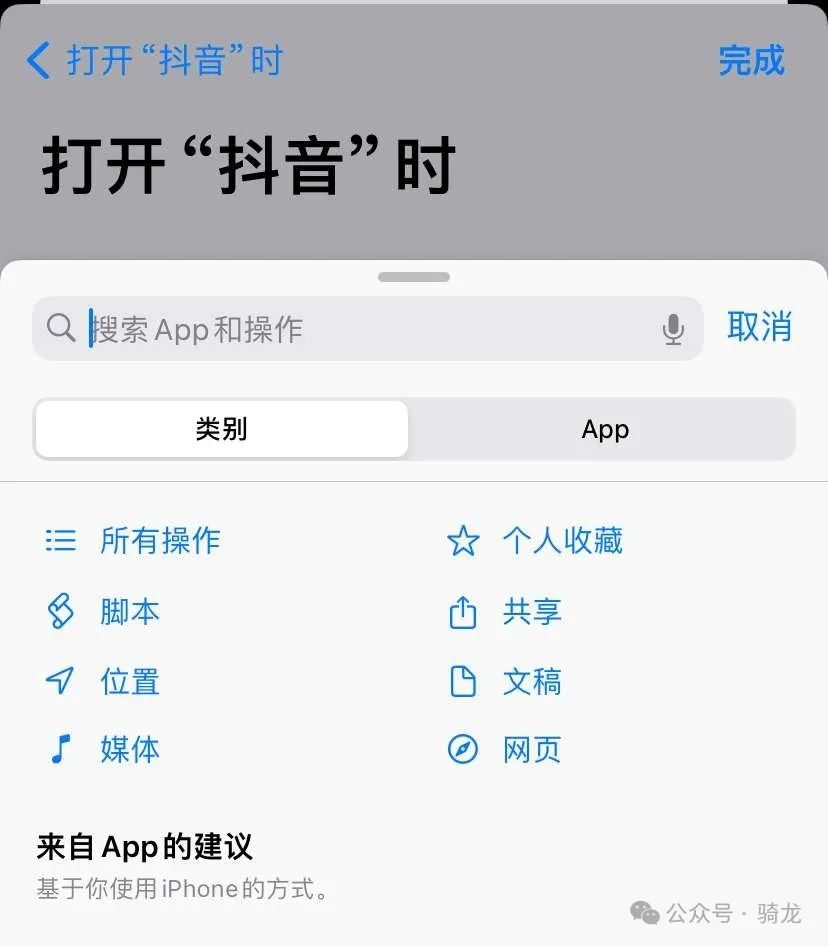Tap 完成 to finish editing
828x946 pixels.
point(751,62)
